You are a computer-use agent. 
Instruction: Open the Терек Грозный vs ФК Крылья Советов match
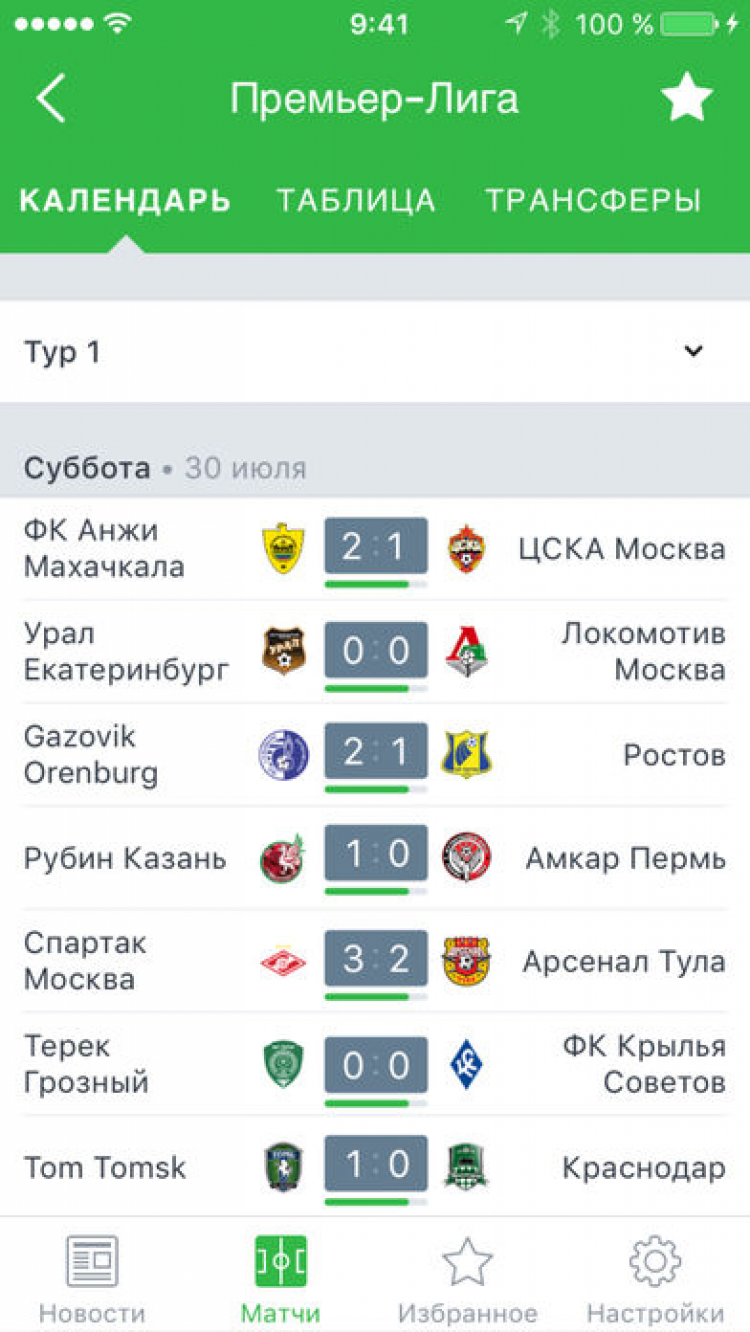(375, 1064)
